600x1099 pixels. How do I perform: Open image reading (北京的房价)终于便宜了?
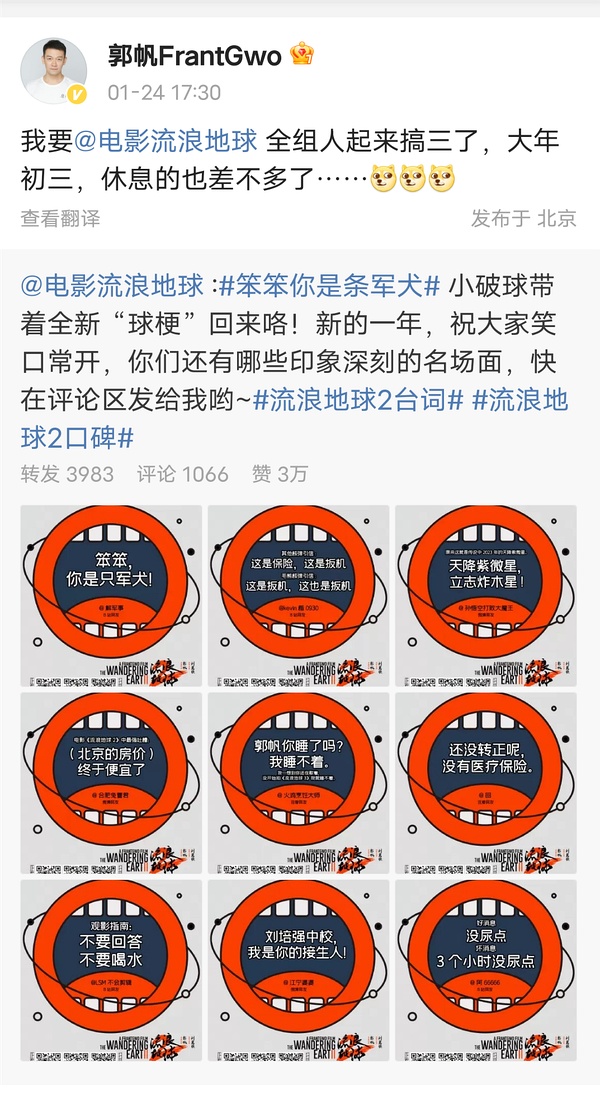click(x=111, y=783)
